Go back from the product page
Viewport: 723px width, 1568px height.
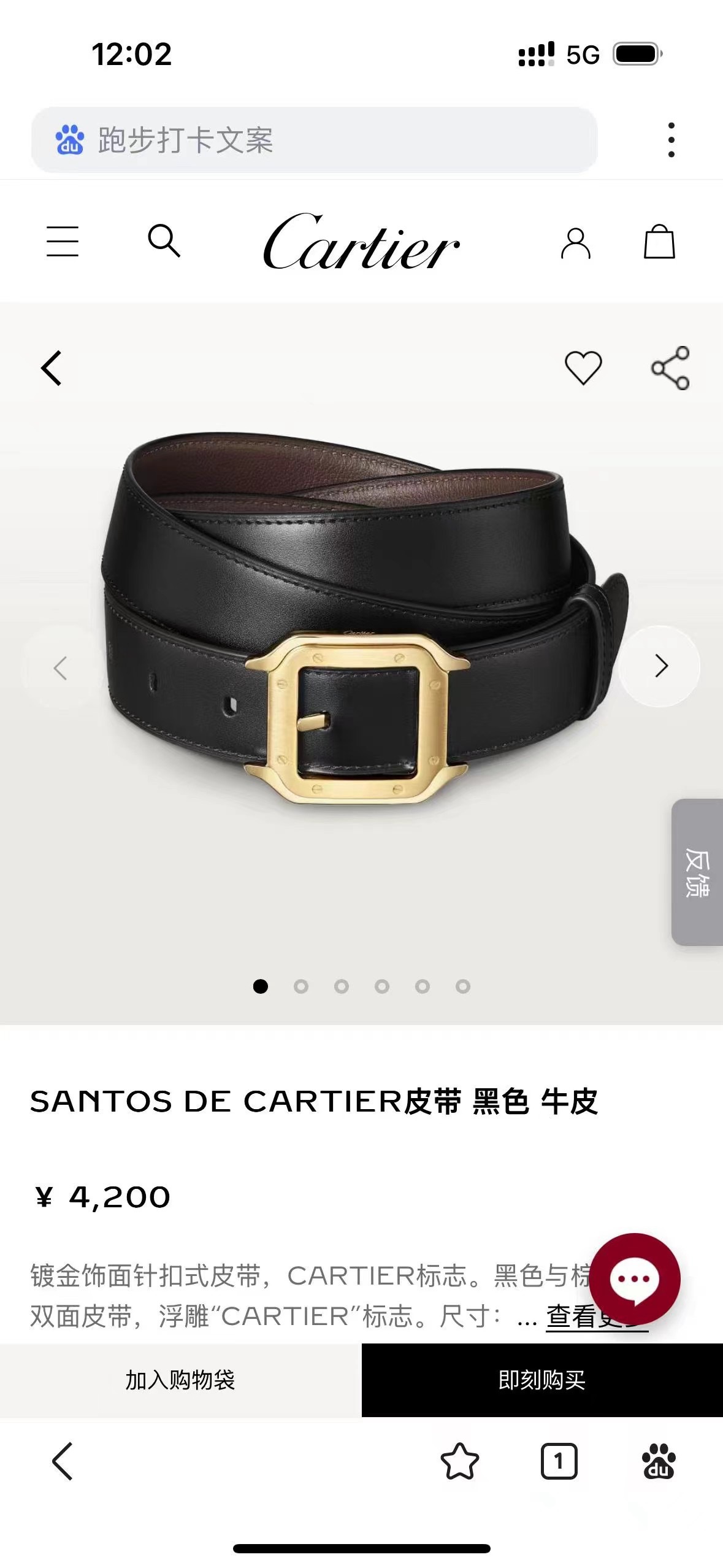point(52,368)
